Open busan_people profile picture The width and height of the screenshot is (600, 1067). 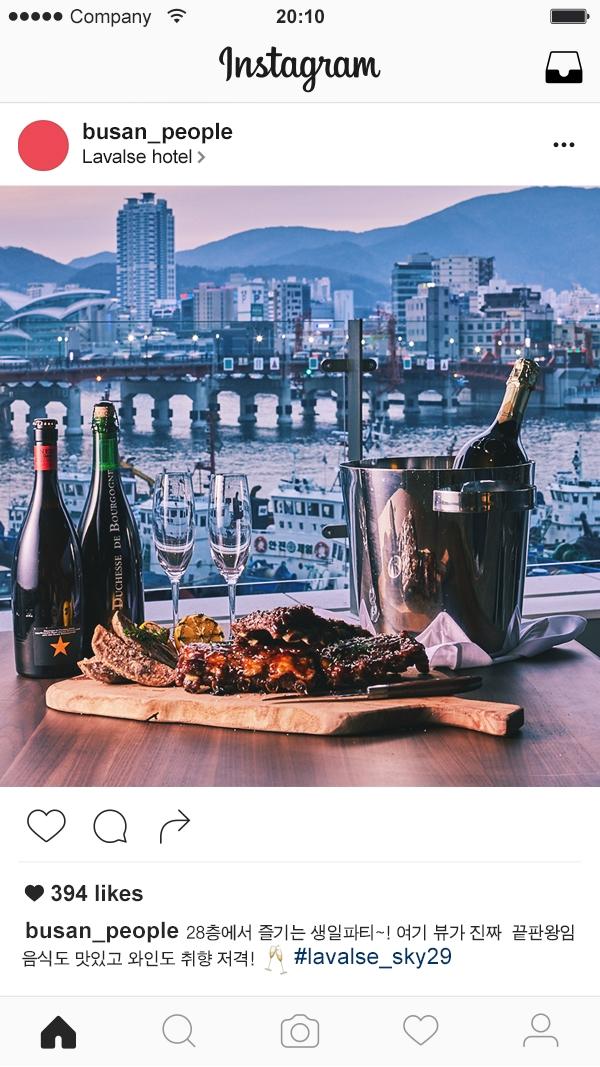pyautogui.click(x=43, y=145)
